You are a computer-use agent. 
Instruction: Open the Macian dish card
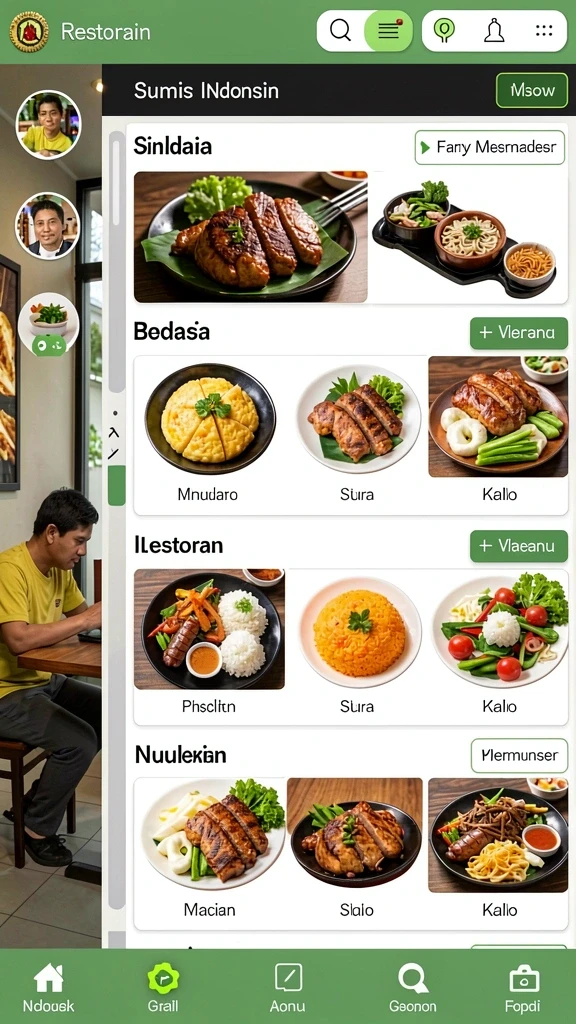coord(209,852)
